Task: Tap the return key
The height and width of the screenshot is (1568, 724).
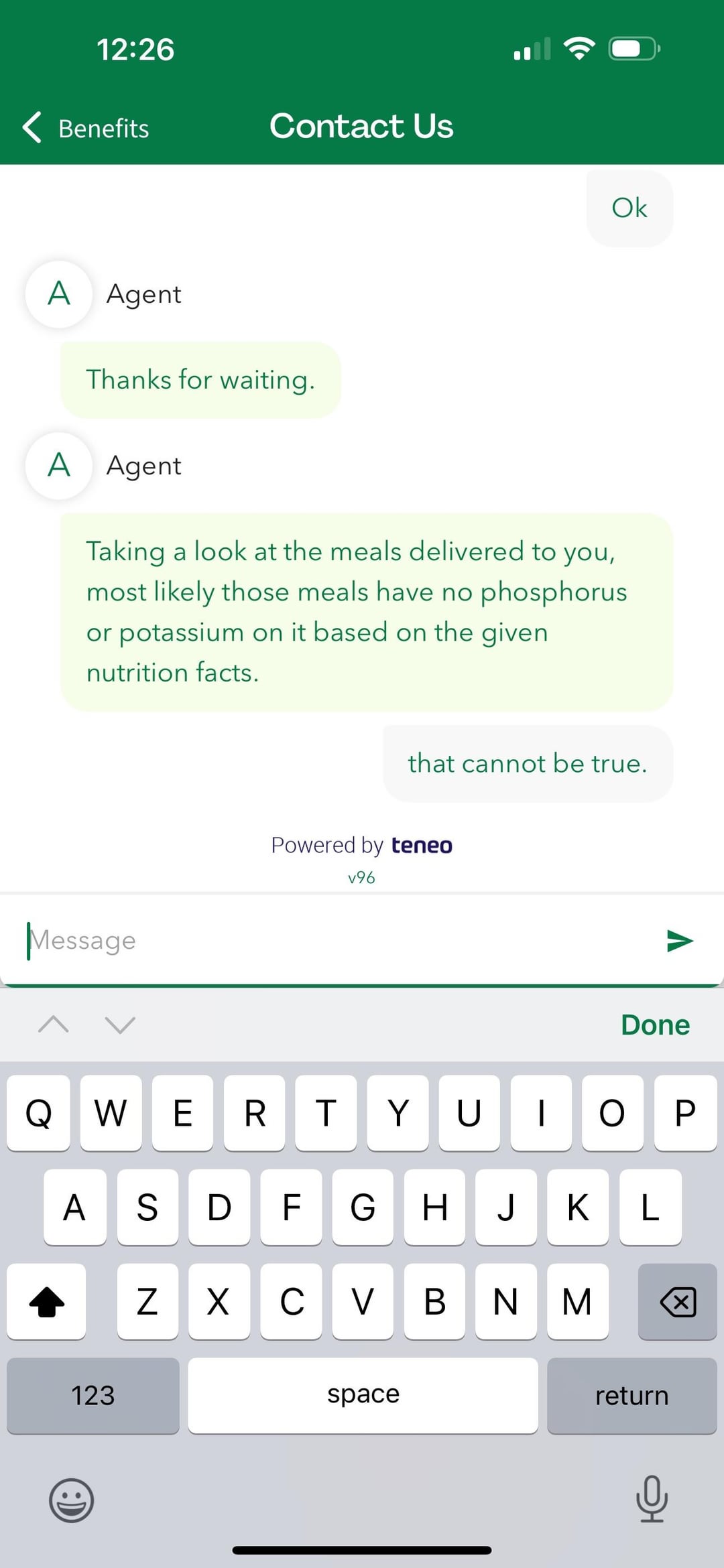Action: 631,1396
